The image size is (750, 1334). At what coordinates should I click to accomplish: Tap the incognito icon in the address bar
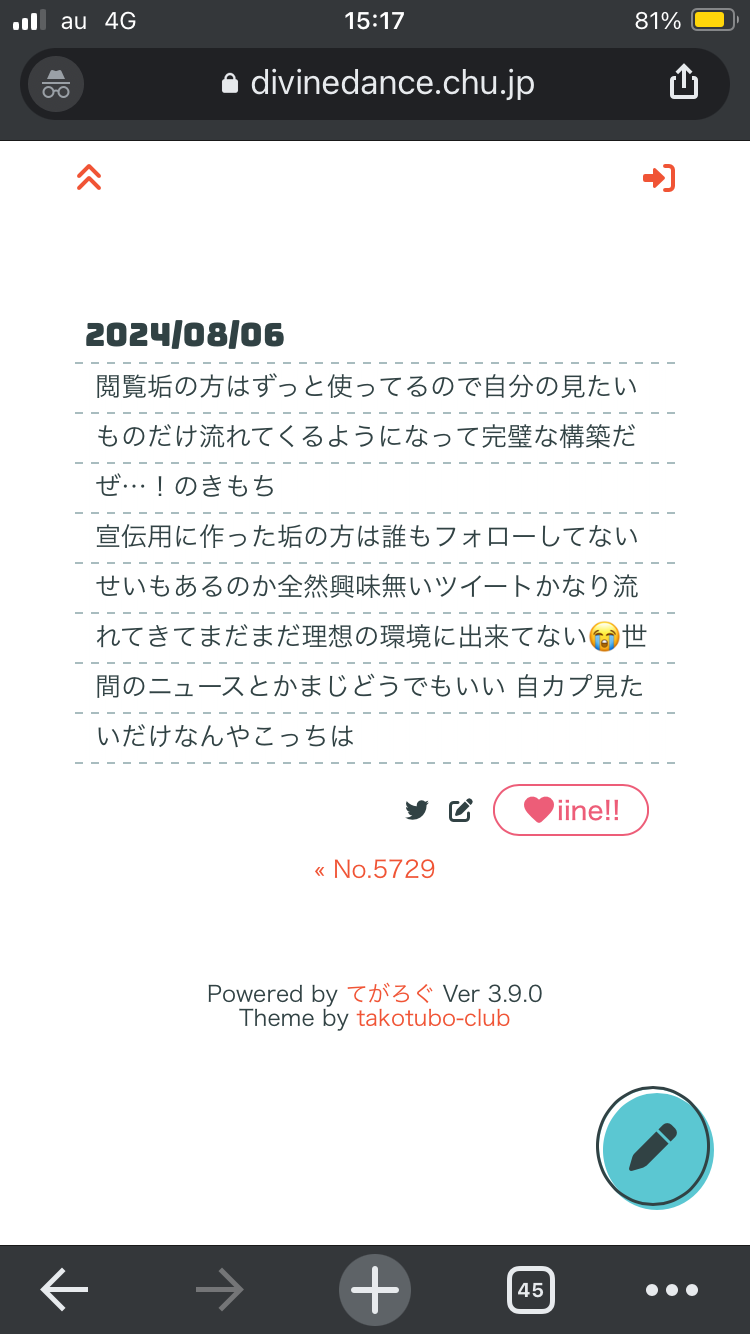point(56,84)
